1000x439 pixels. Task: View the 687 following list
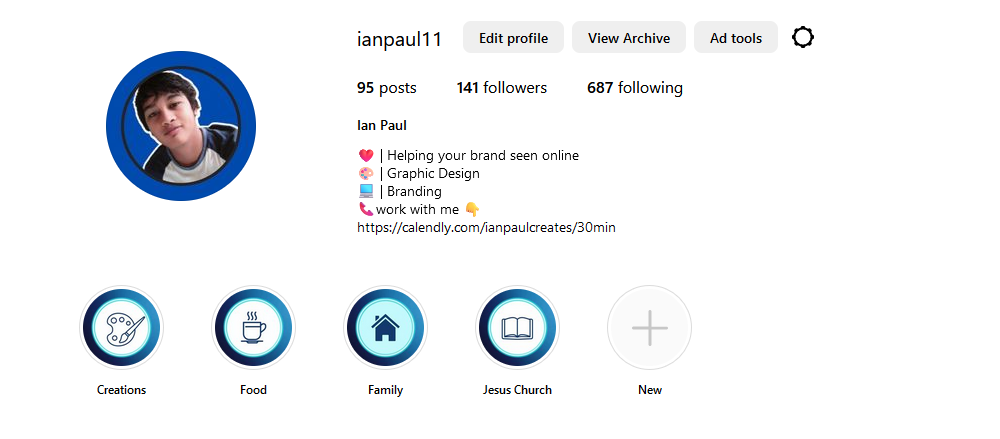pos(634,88)
